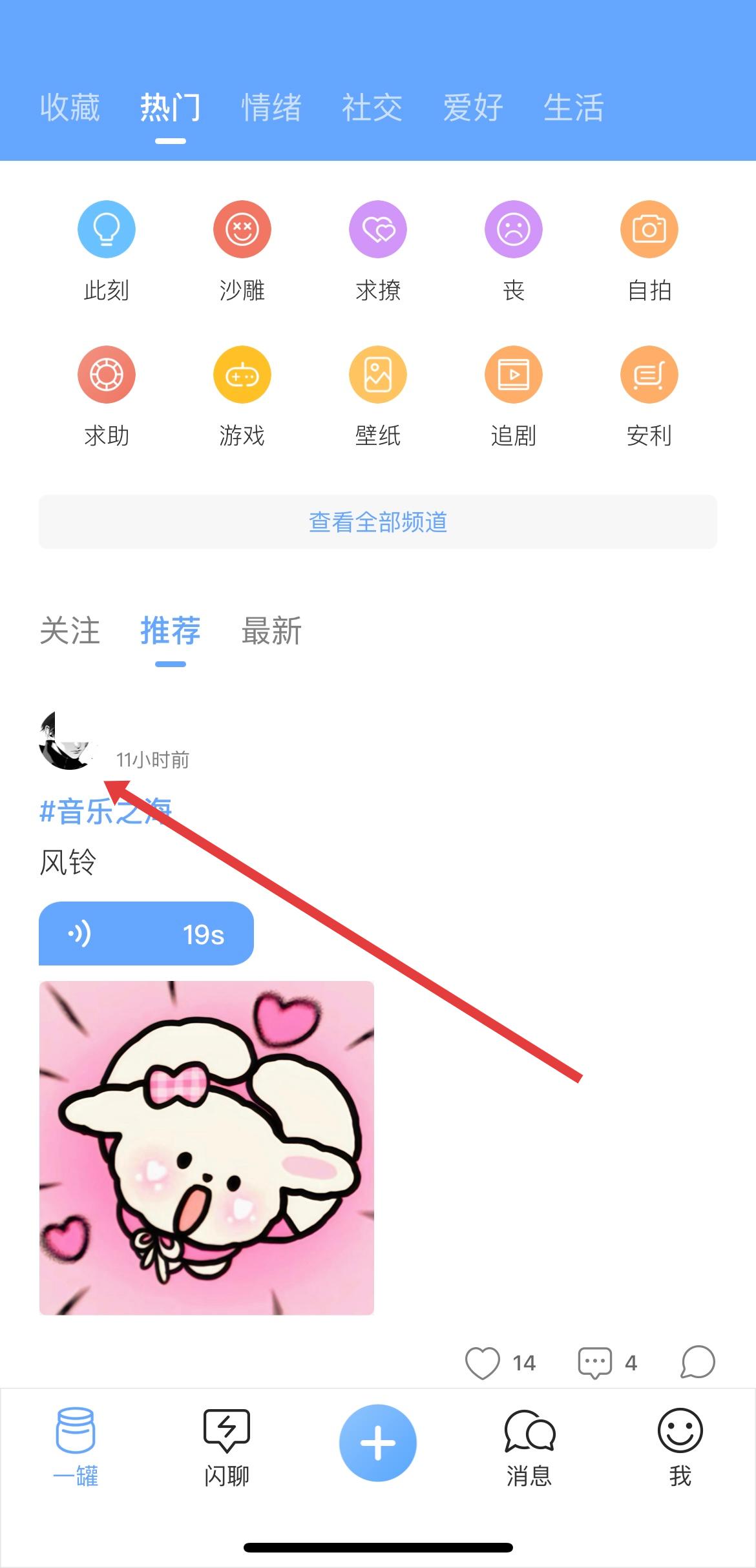Go to the 消息 tab
756x1568 pixels.
[529, 1448]
